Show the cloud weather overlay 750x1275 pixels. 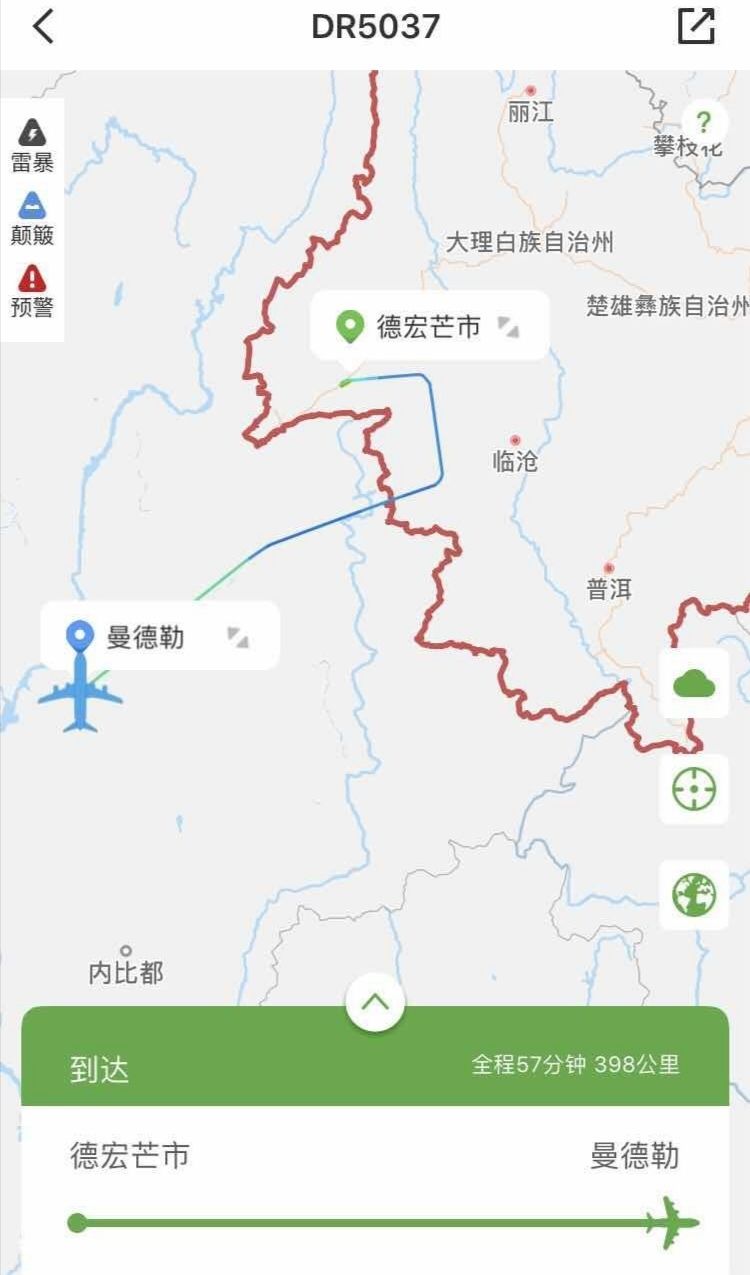tap(694, 684)
